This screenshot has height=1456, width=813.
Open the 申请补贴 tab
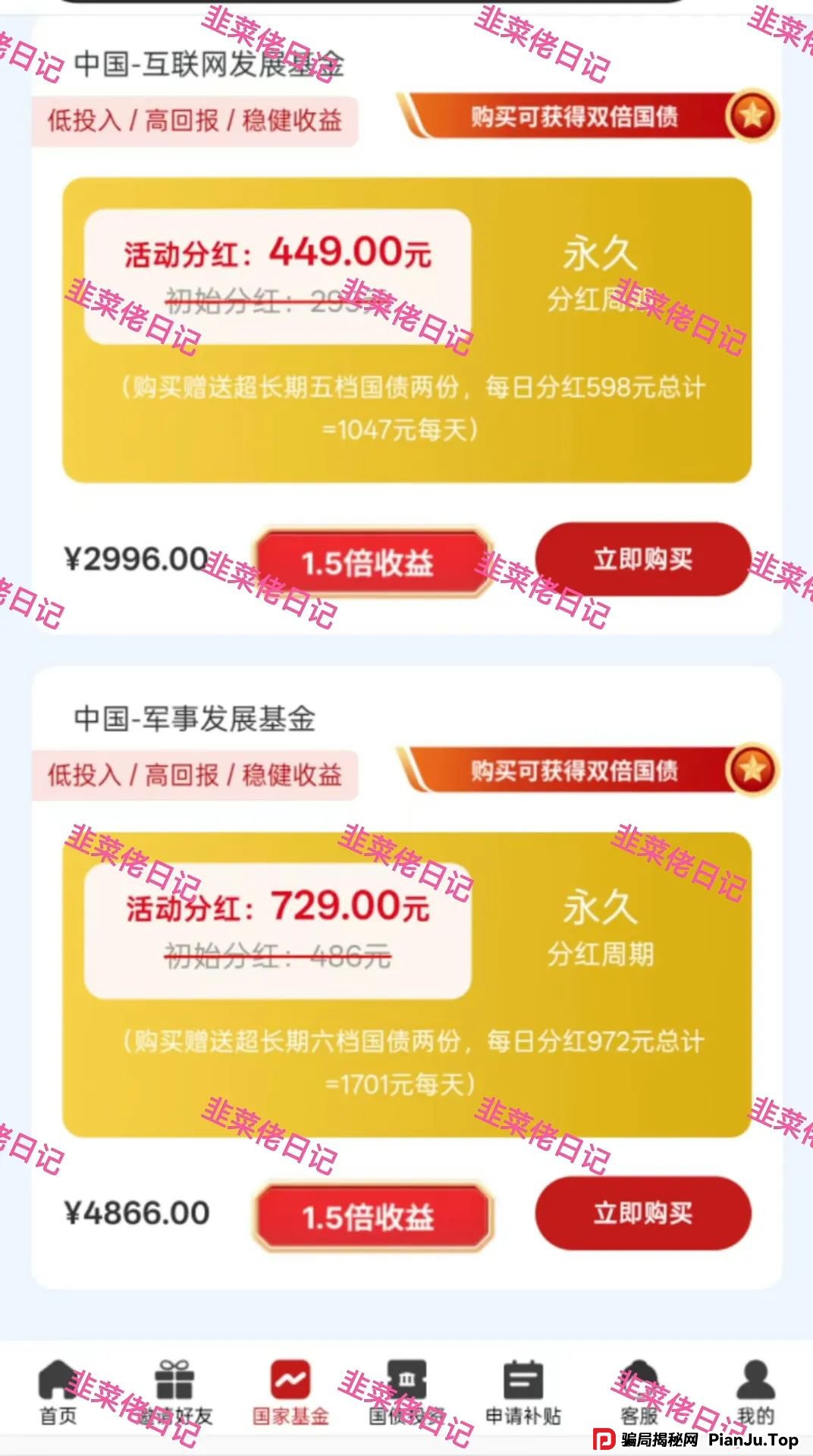coord(523,1392)
